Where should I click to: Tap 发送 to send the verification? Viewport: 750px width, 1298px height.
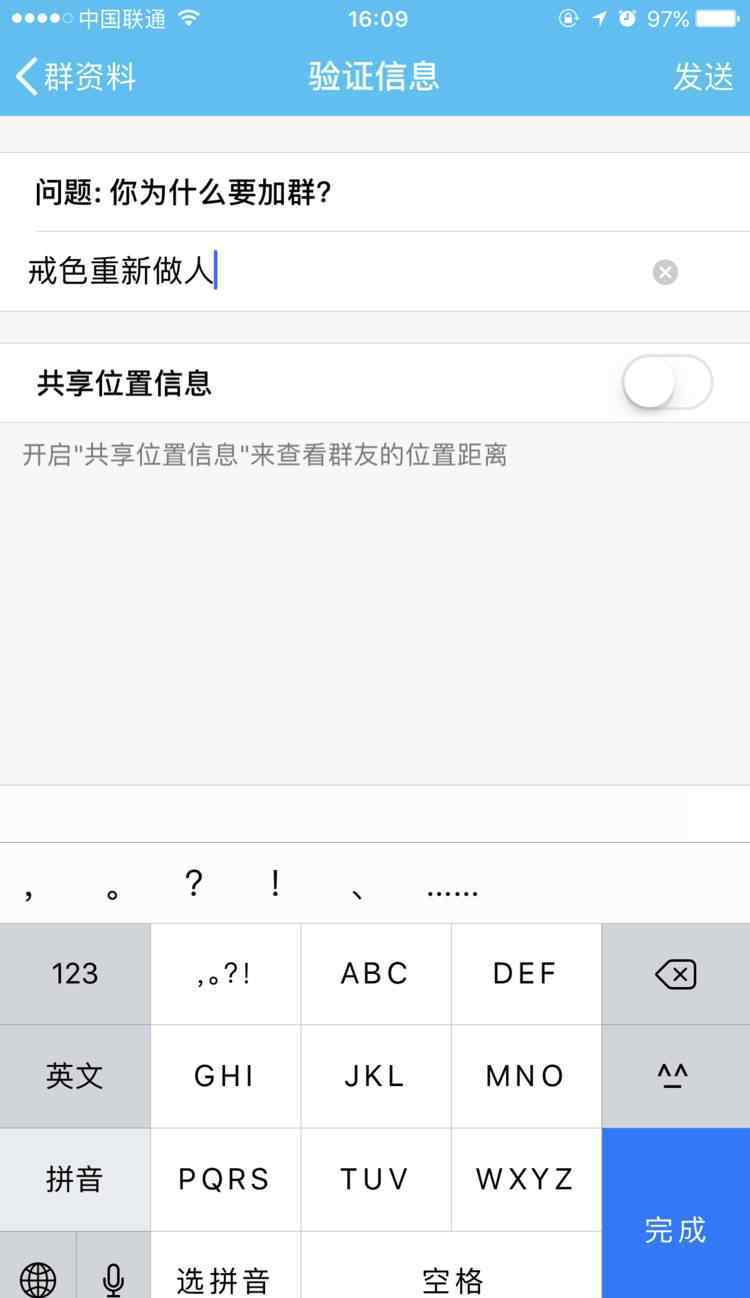point(703,76)
